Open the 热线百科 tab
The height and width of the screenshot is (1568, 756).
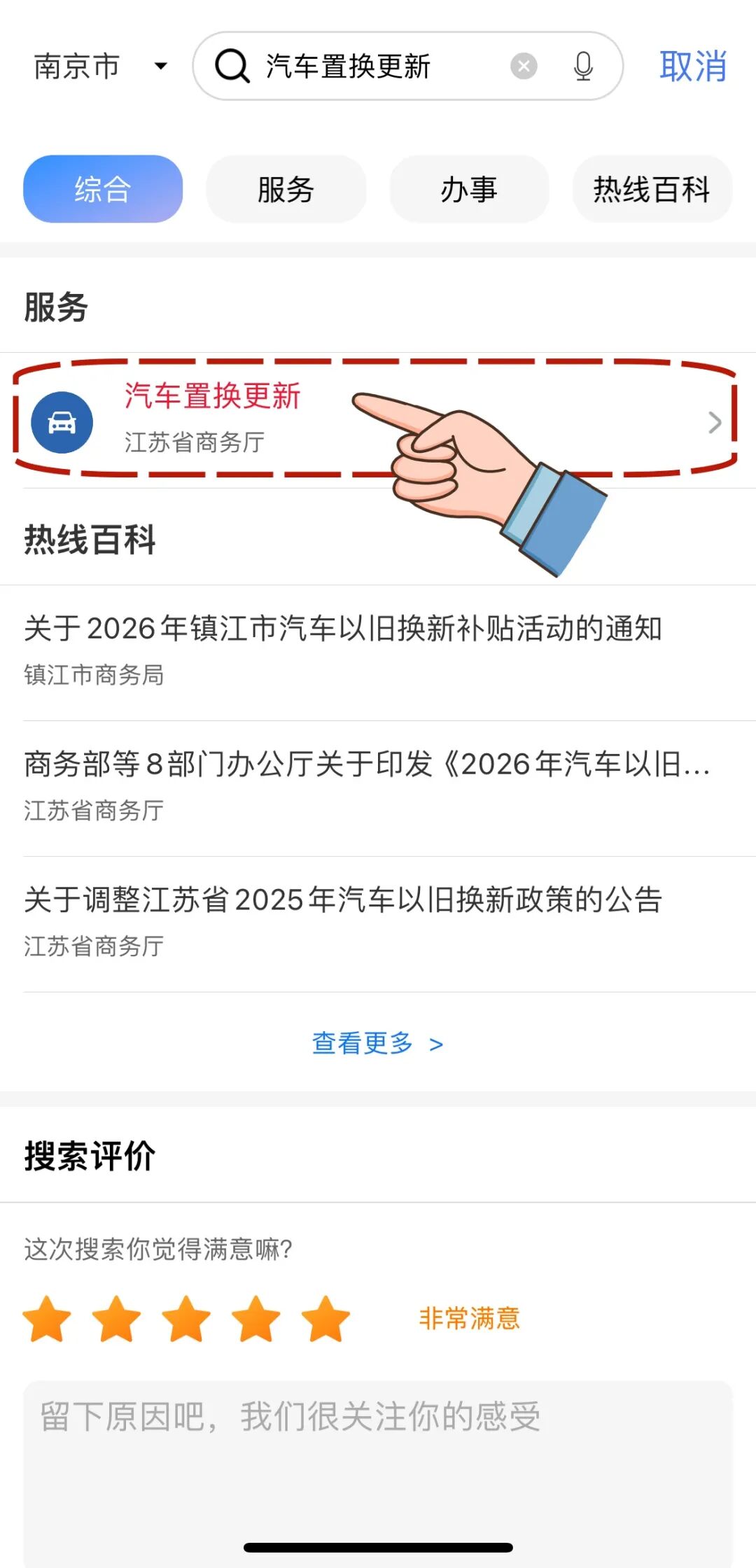click(650, 189)
